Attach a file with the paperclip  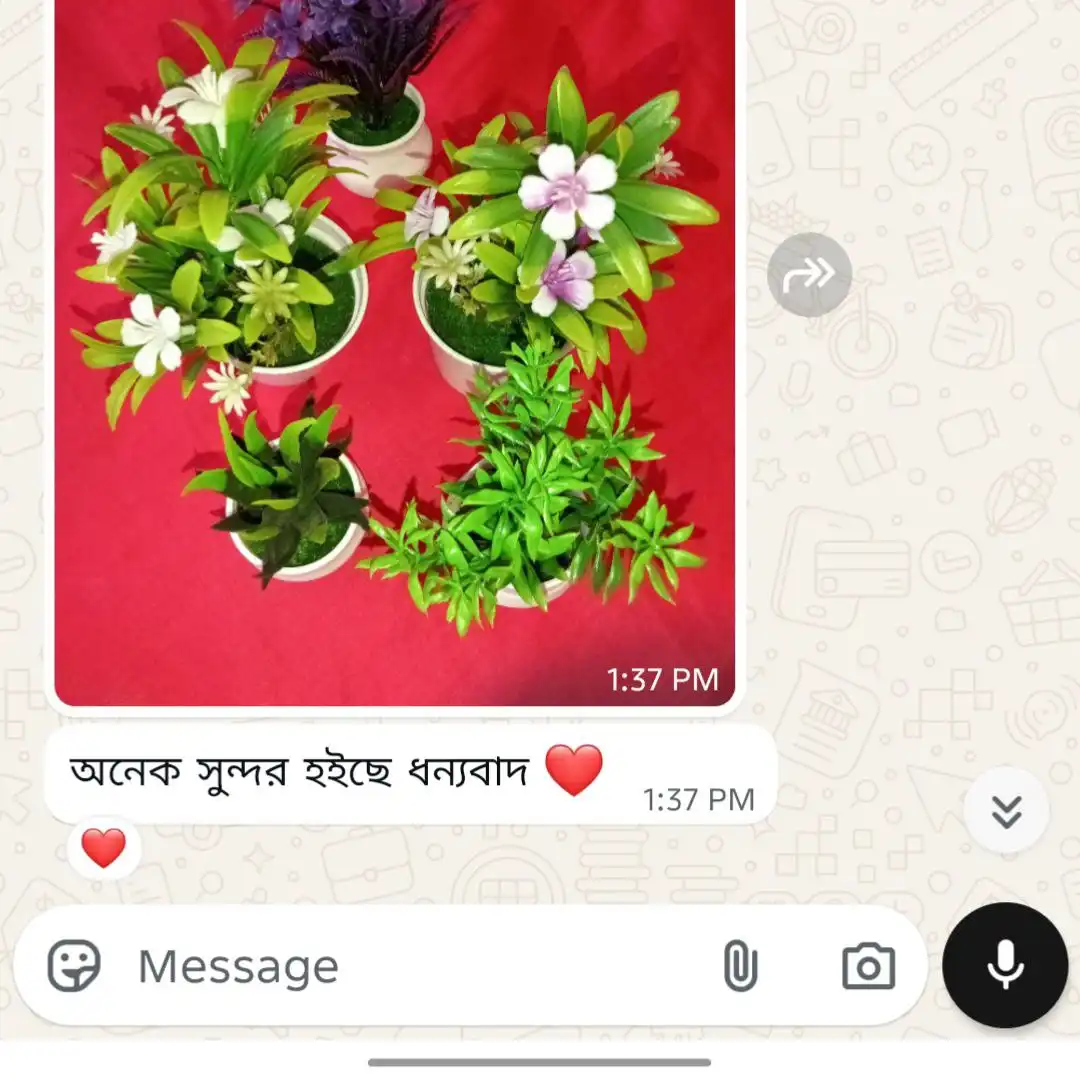tap(740, 966)
